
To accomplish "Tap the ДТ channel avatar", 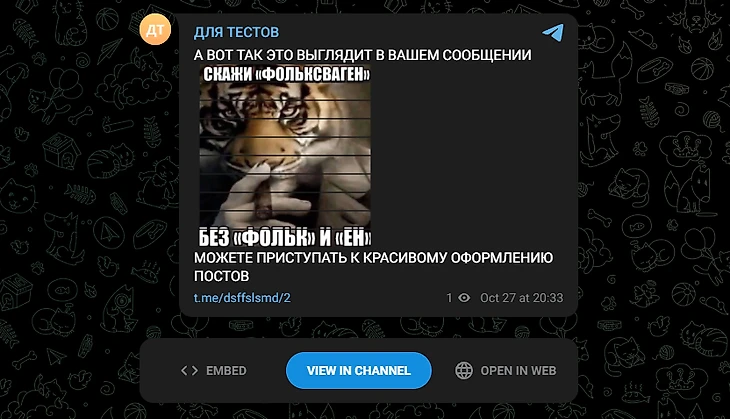I will point(156,31).
